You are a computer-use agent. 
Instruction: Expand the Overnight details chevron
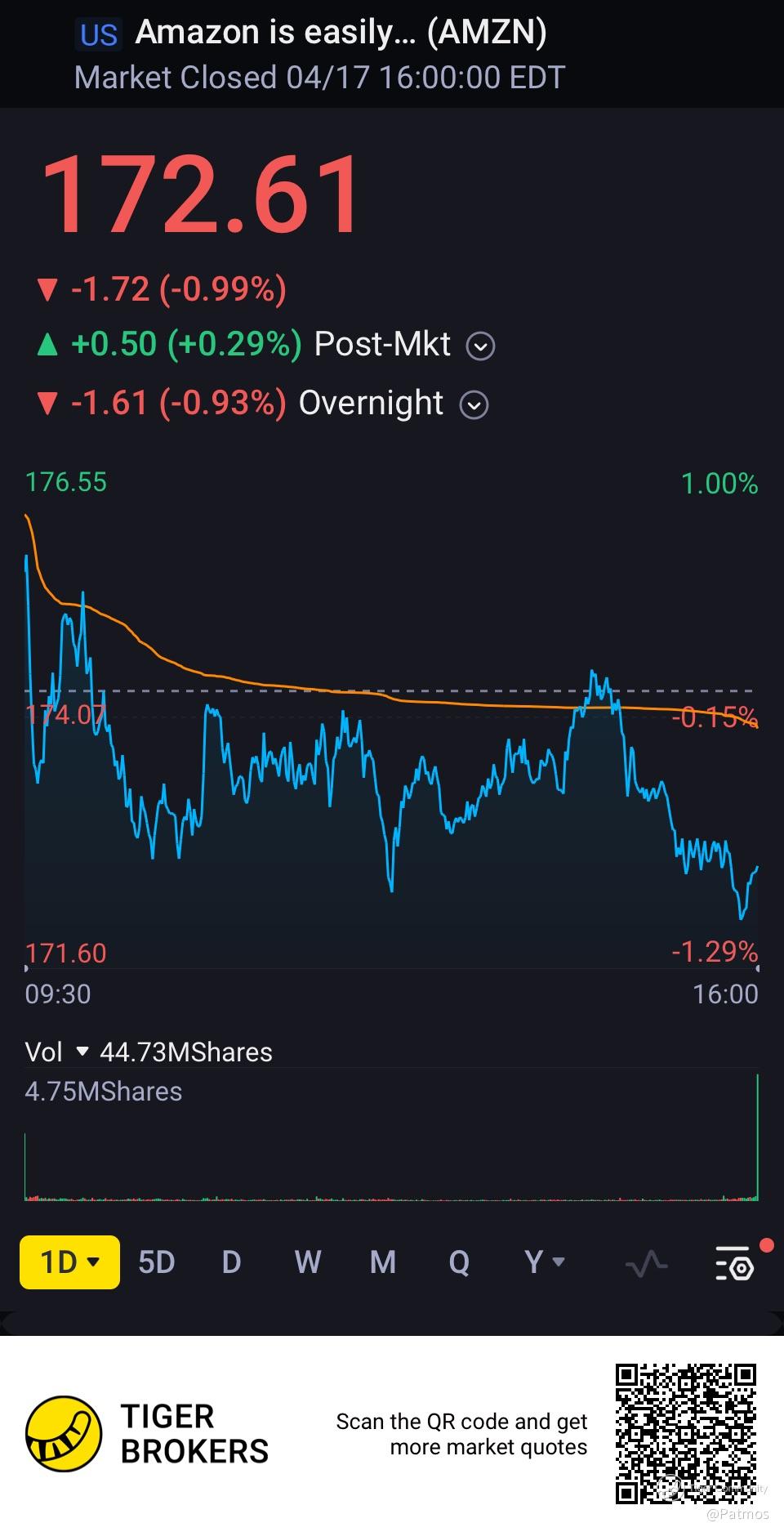coord(474,404)
